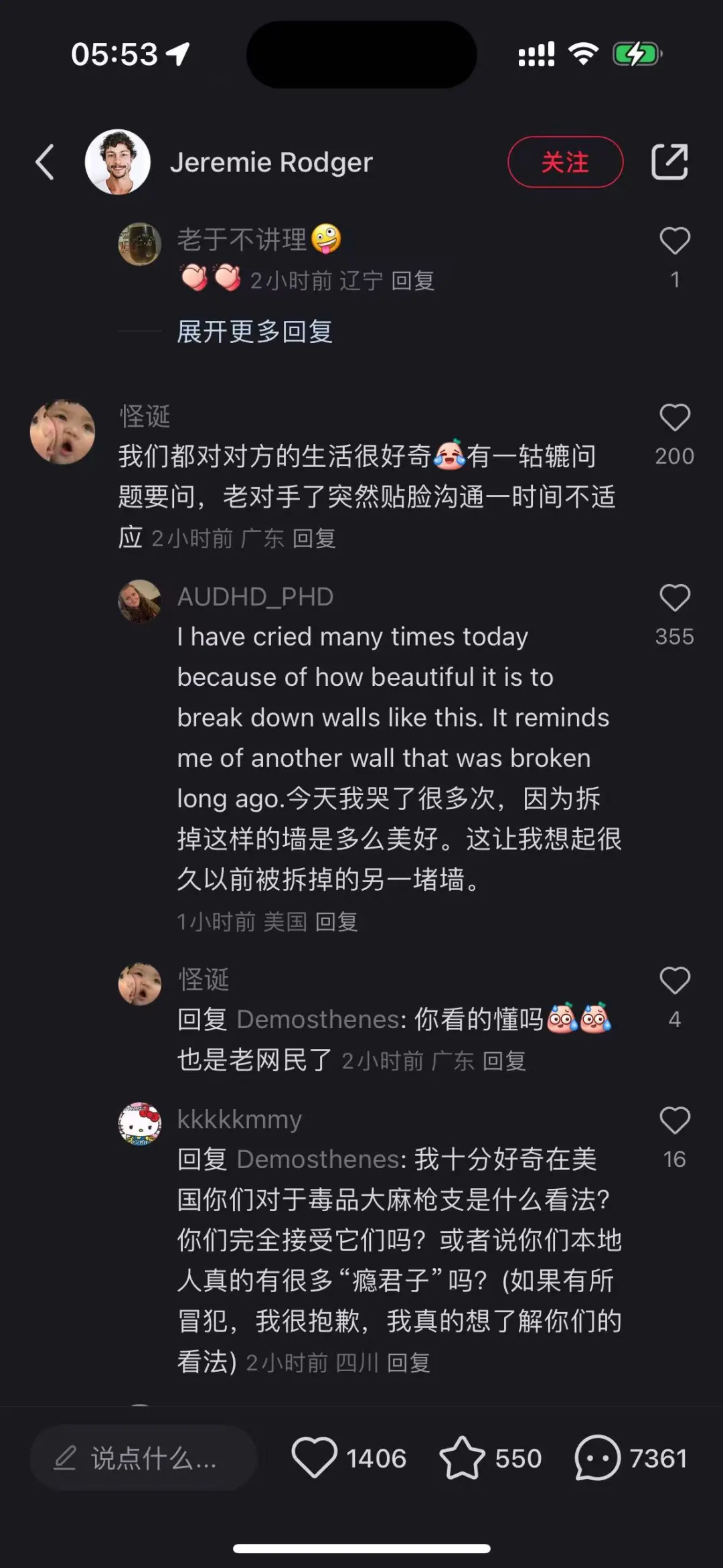
Task: Expand more replies via 展开更多回复
Action: 254,332
